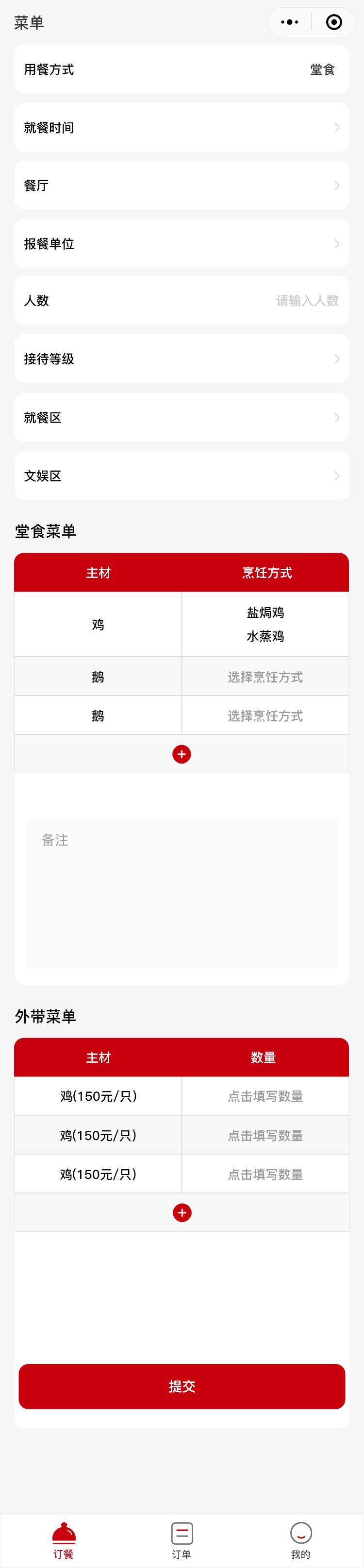The height and width of the screenshot is (1568, 364).
Task: Switch to the 订单 tab
Action: coord(182,1540)
